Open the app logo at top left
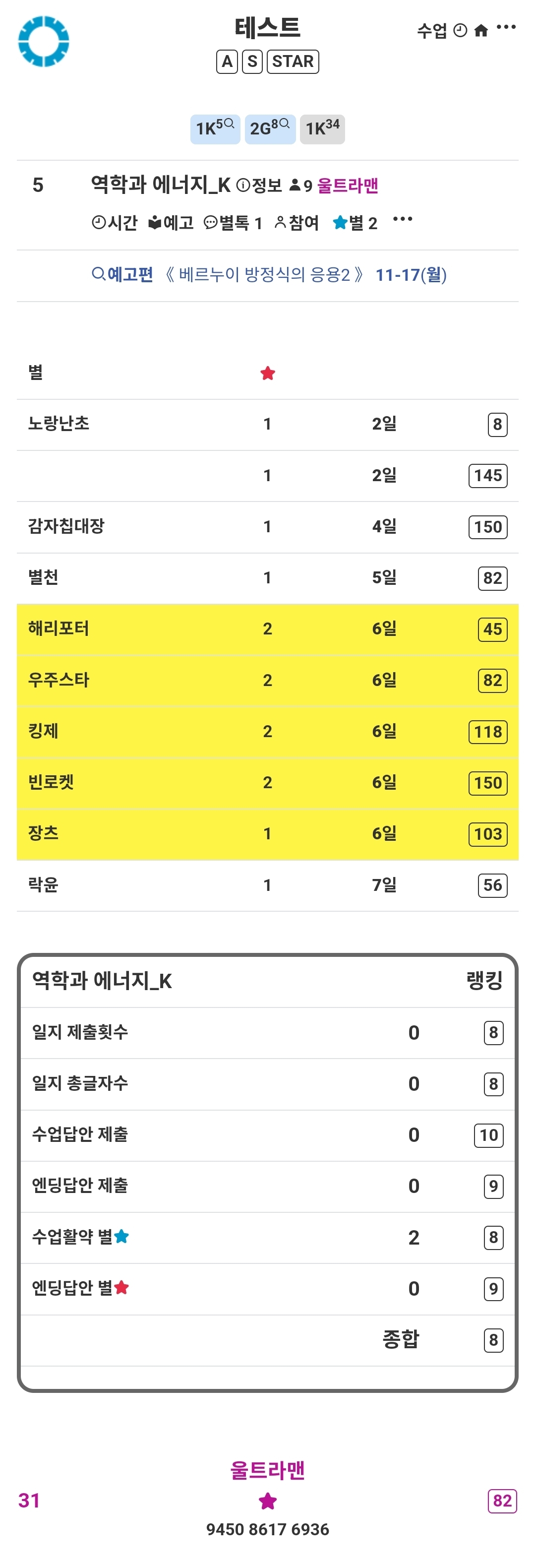 tap(44, 41)
